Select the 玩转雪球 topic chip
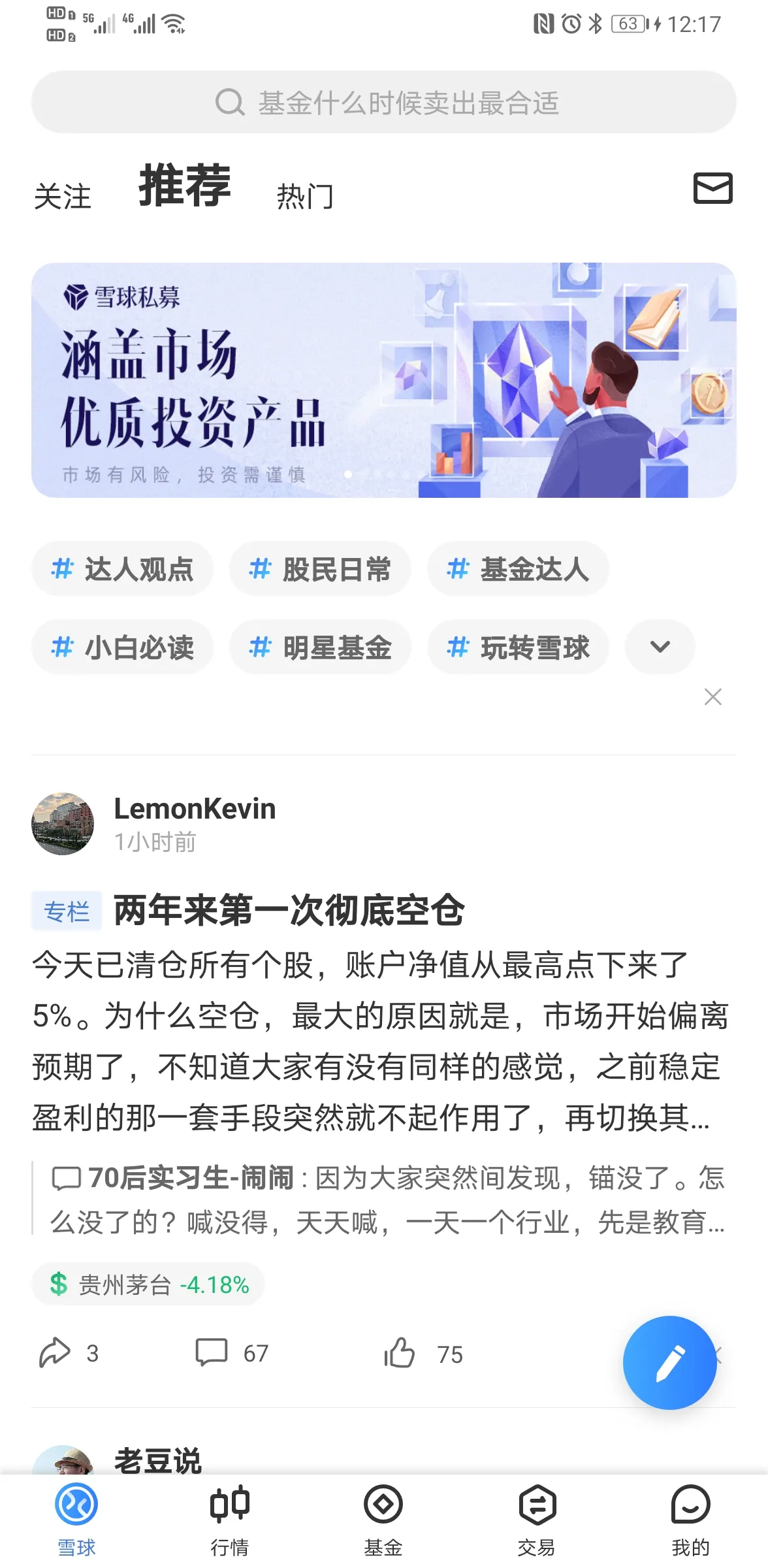This screenshot has width=768, height=1568. pos(518,647)
